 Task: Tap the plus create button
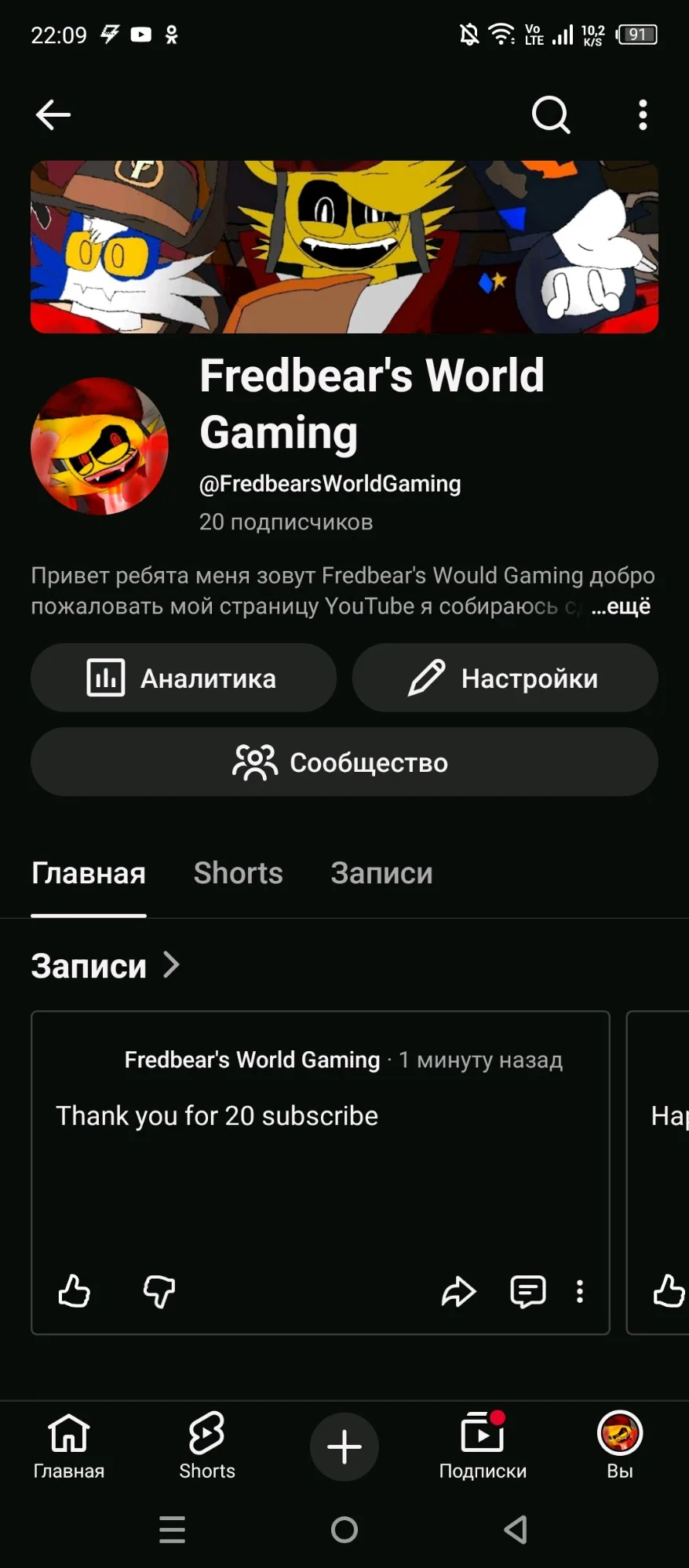click(x=344, y=1446)
